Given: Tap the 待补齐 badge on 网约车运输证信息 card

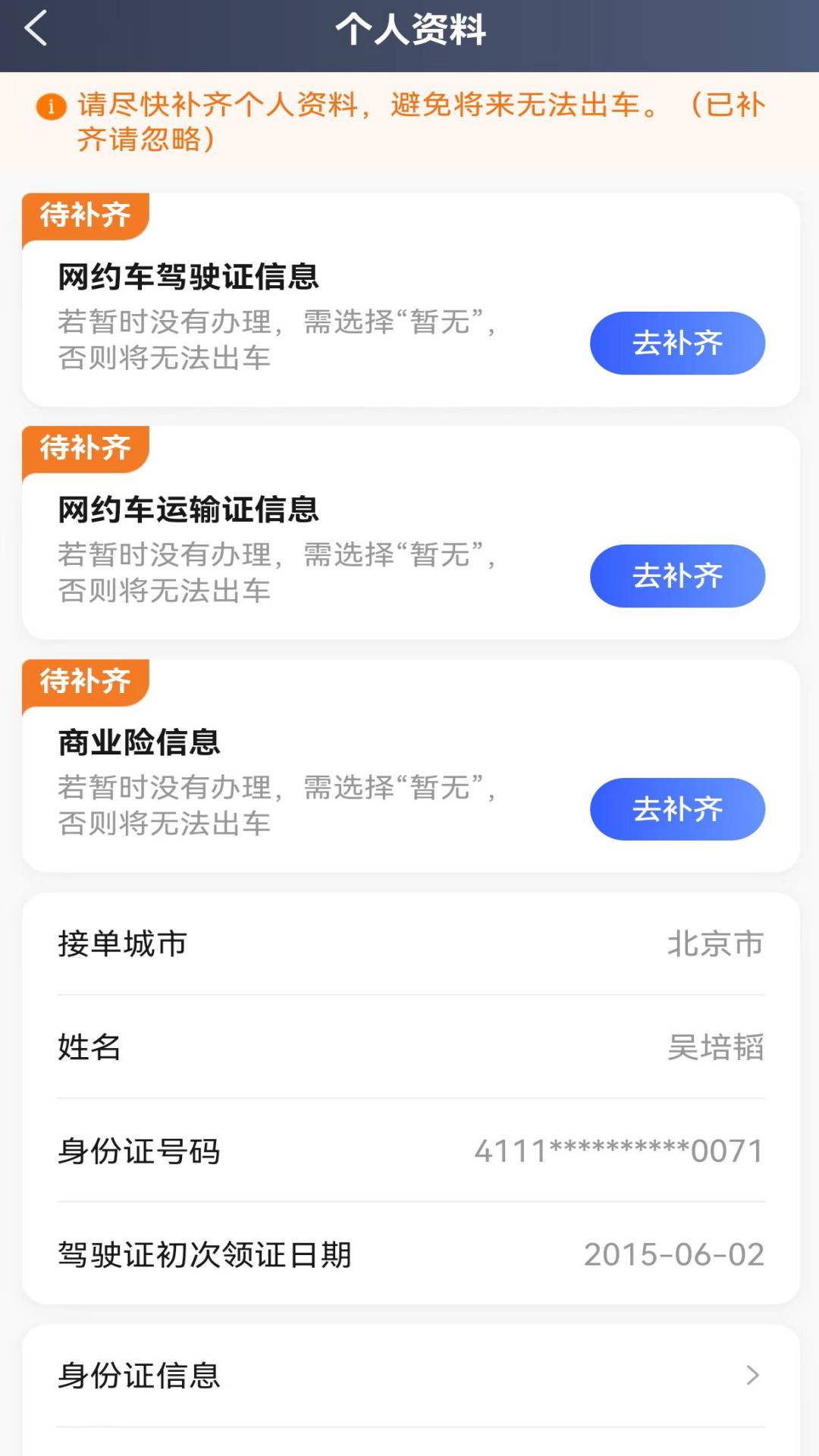Looking at the screenshot, I should (84, 447).
